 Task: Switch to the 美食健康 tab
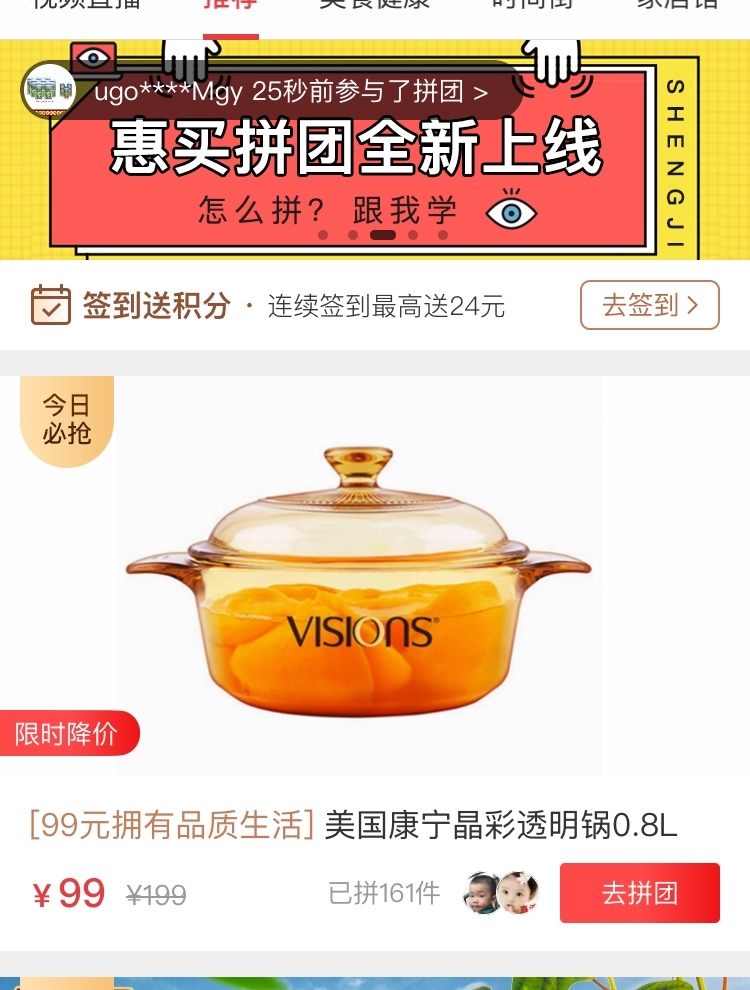(x=375, y=5)
